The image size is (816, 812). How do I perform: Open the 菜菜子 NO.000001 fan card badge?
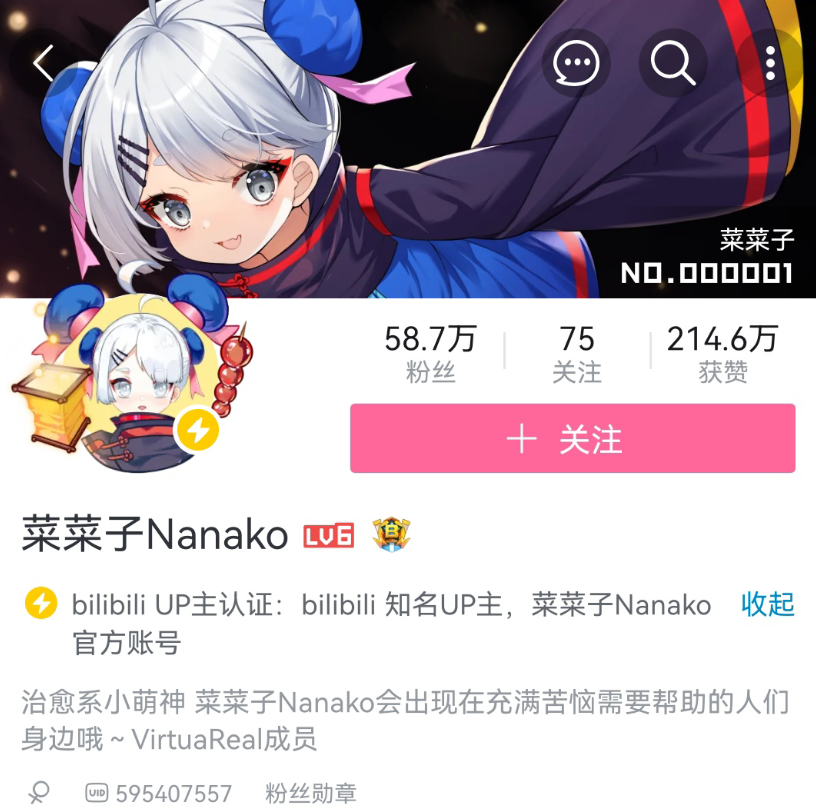[708, 258]
